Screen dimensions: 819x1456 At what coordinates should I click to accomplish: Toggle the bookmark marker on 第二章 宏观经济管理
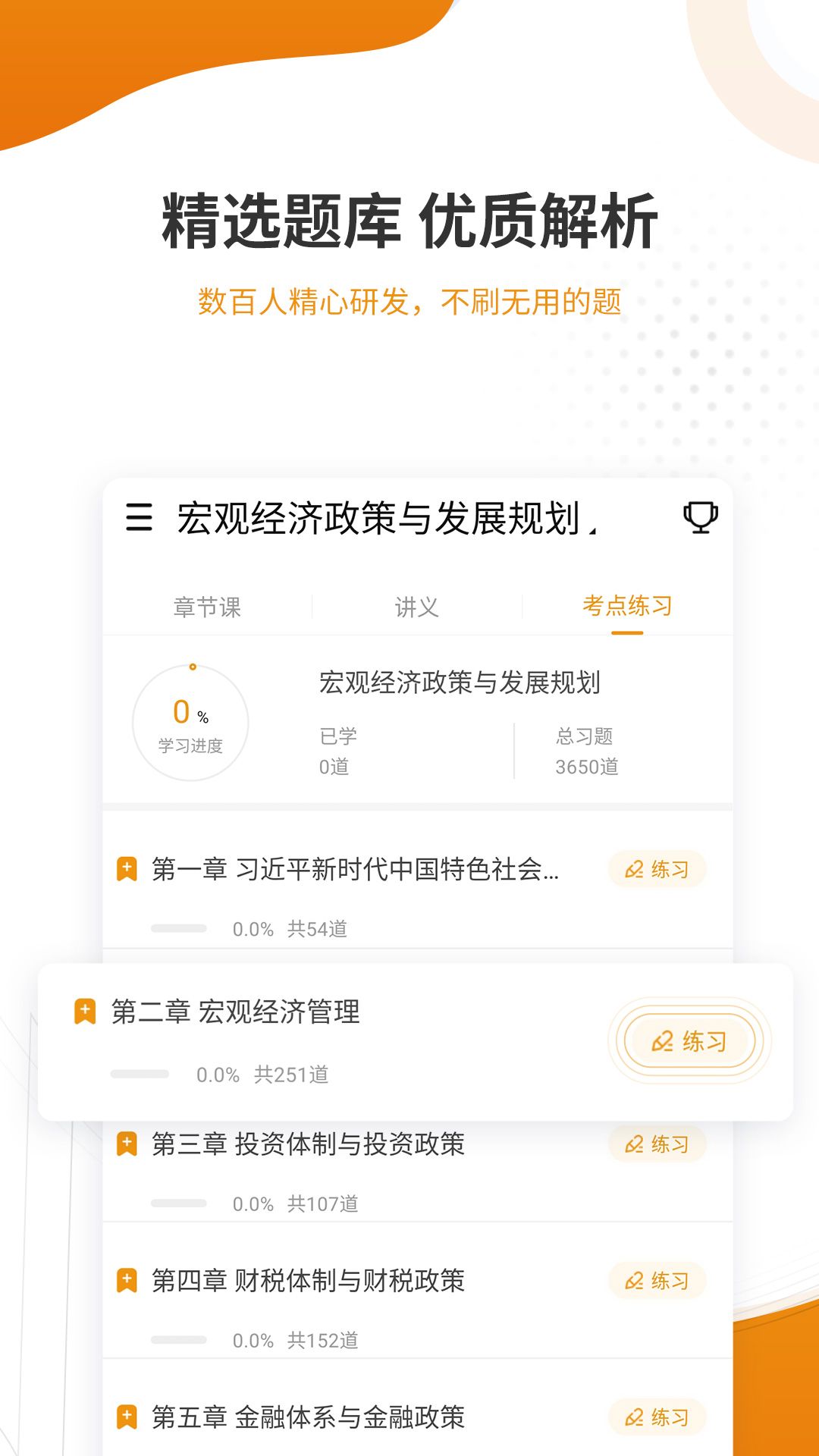(x=85, y=1011)
